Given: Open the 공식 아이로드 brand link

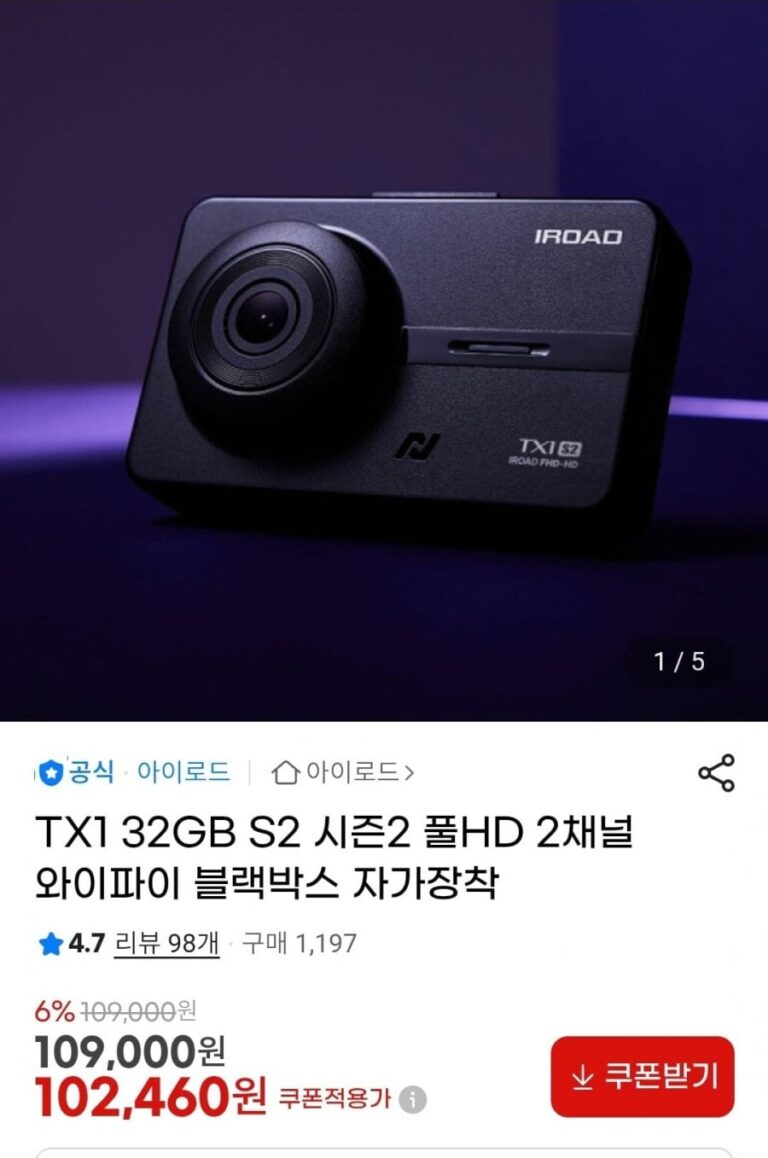Looking at the screenshot, I should coord(133,772).
